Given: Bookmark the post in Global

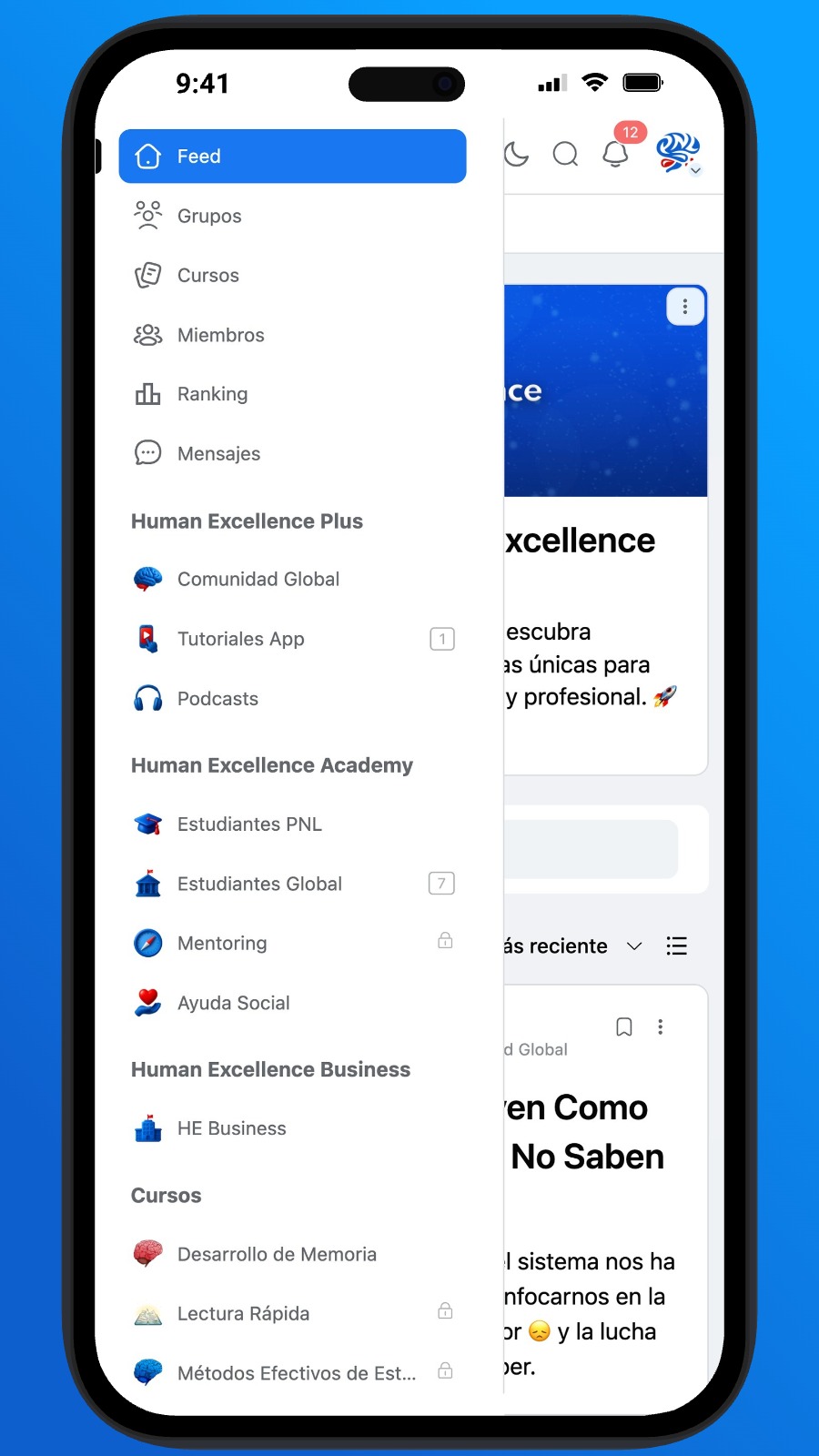Looking at the screenshot, I should click(624, 1026).
